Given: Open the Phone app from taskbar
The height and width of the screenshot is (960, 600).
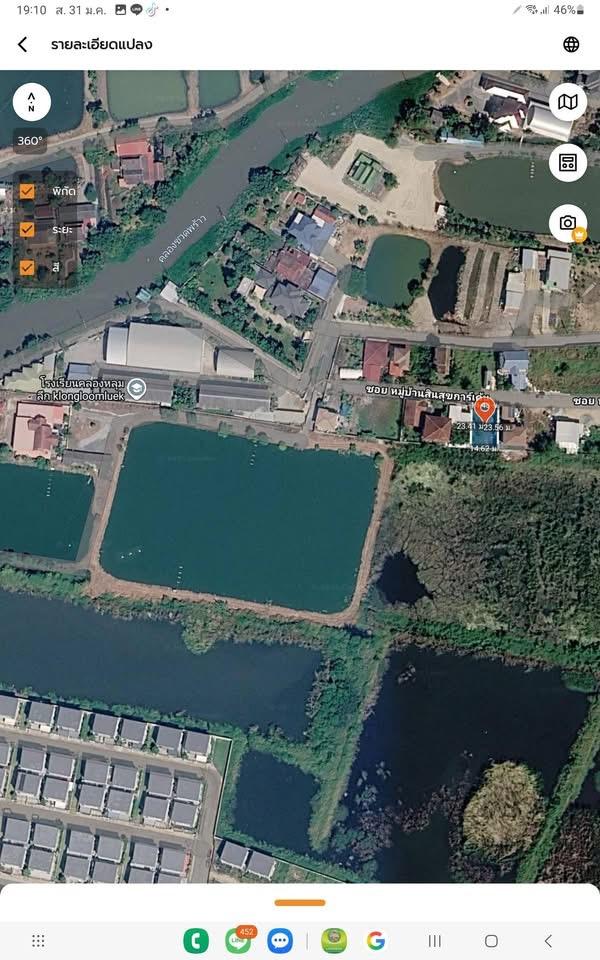Looking at the screenshot, I should (x=196, y=941).
